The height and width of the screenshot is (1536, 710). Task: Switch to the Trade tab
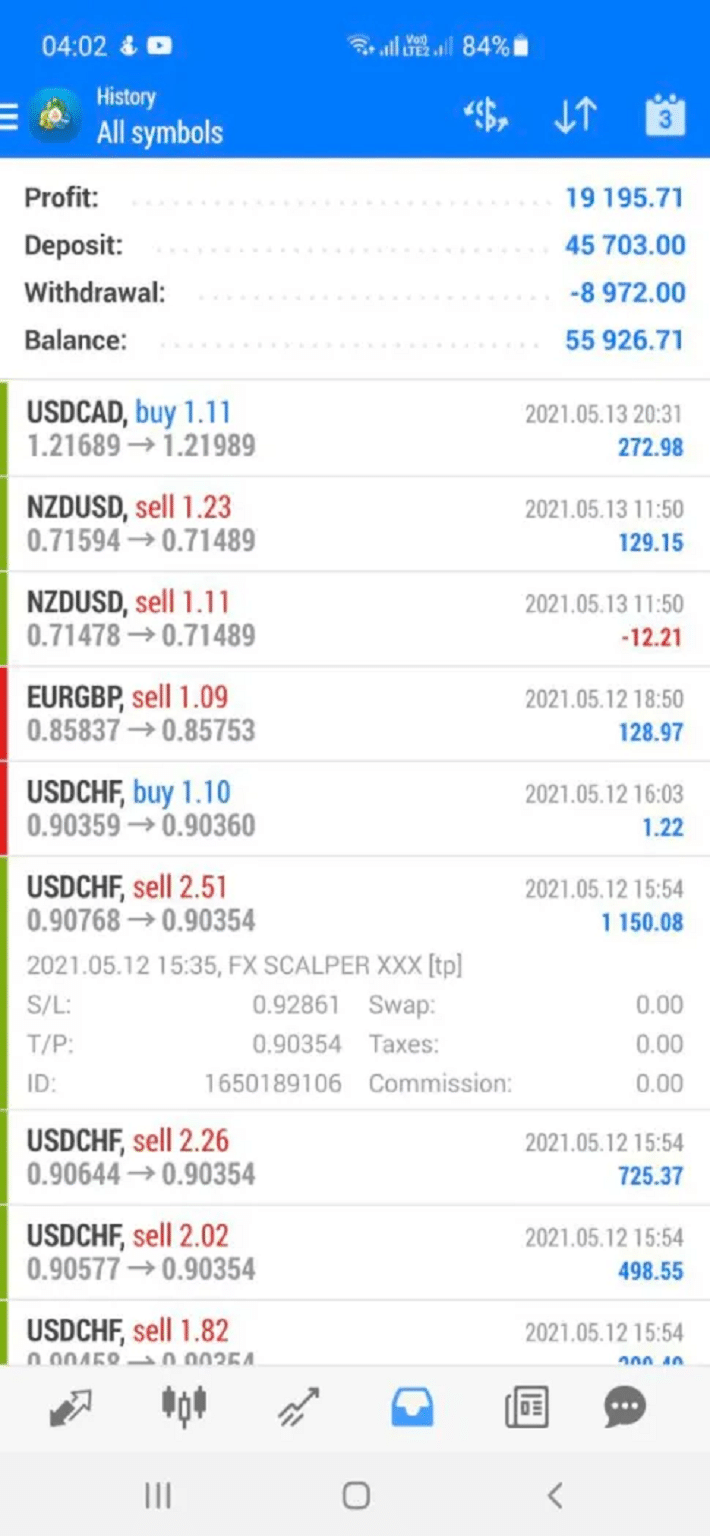click(298, 1408)
